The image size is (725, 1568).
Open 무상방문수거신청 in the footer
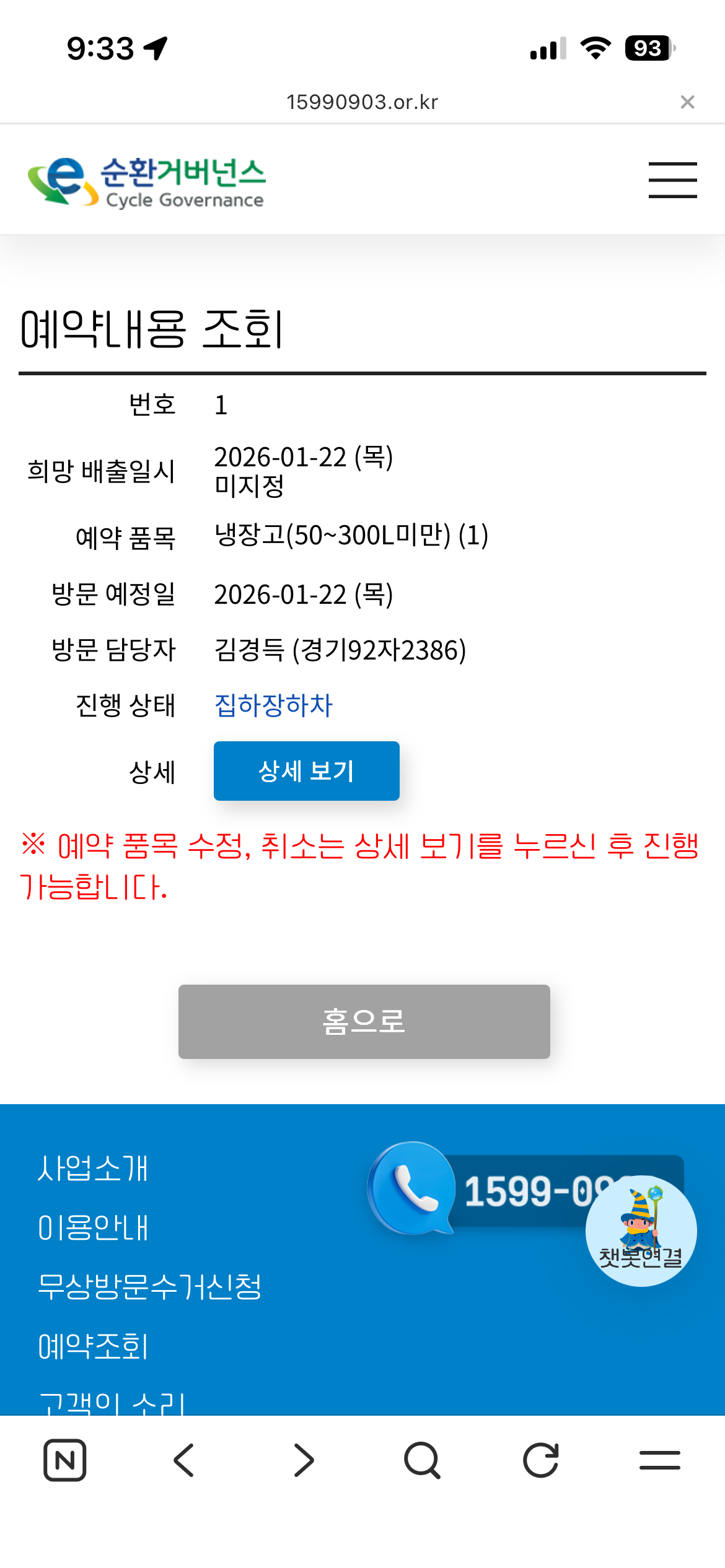pyautogui.click(x=149, y=1287)
